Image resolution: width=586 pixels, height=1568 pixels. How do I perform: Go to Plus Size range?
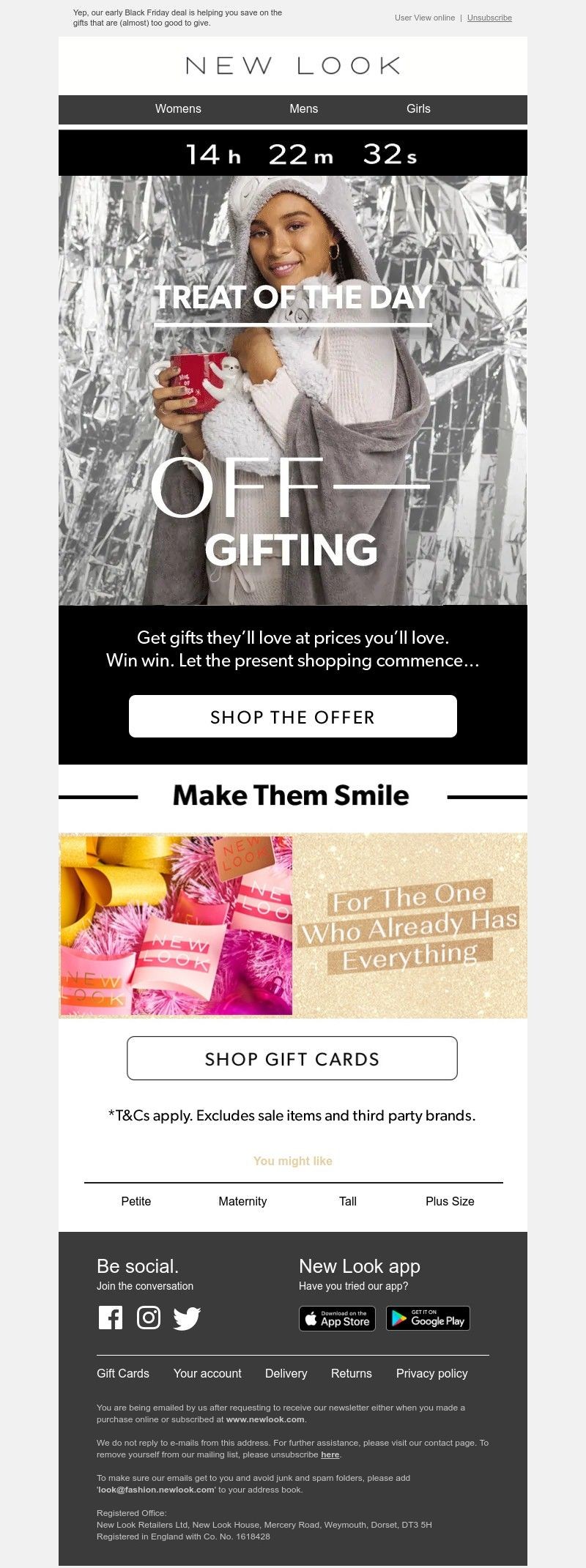(450, 1201)
